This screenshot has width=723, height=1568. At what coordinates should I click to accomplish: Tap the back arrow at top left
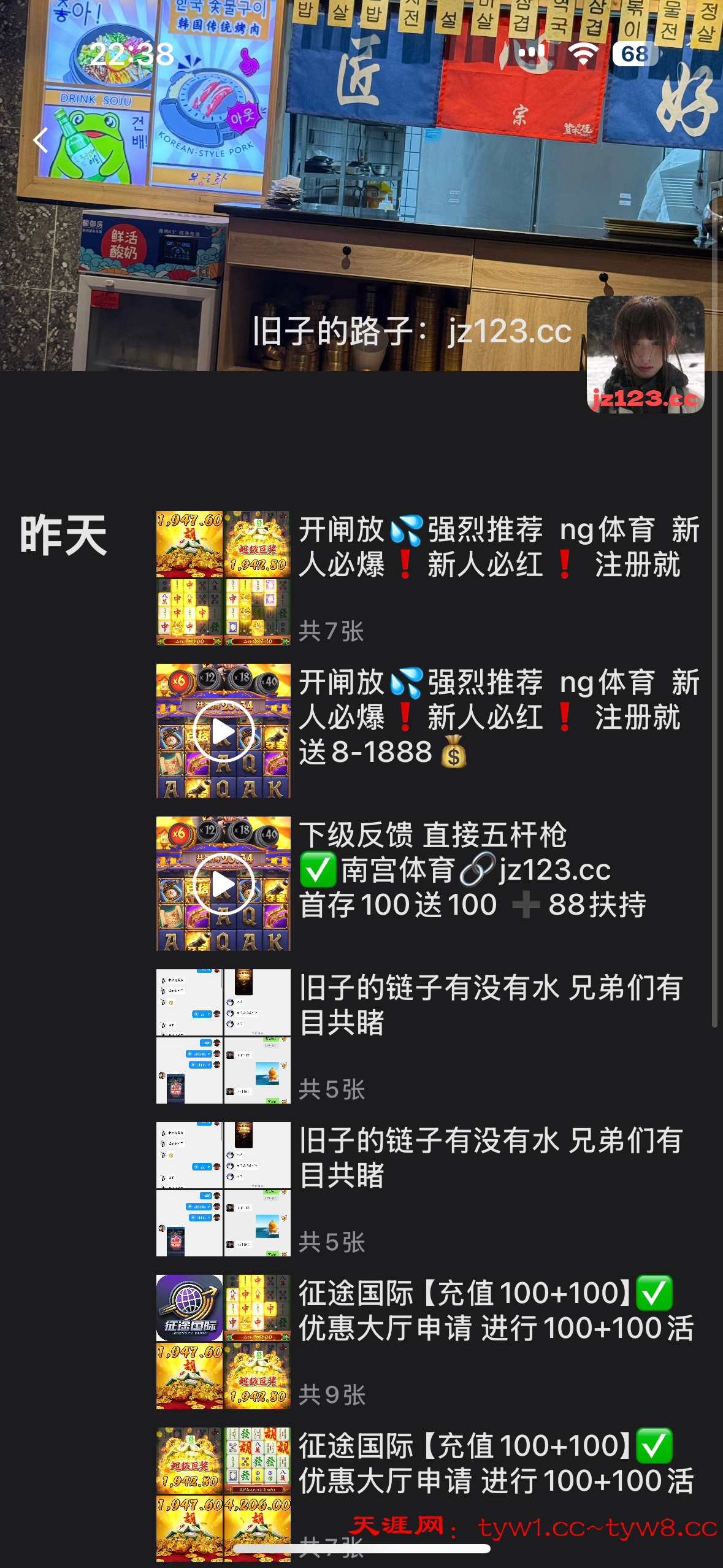40,140
